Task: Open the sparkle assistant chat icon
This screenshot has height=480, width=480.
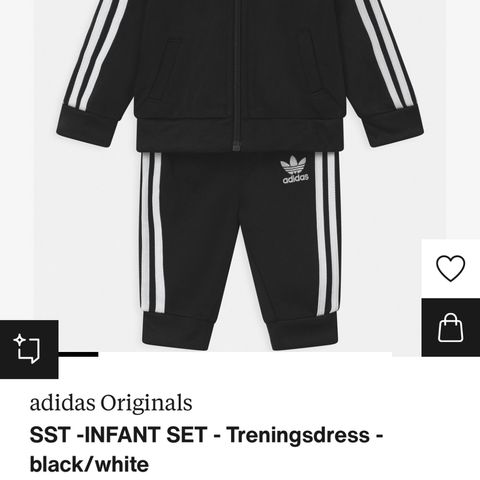Action: (x=29, y=349)
